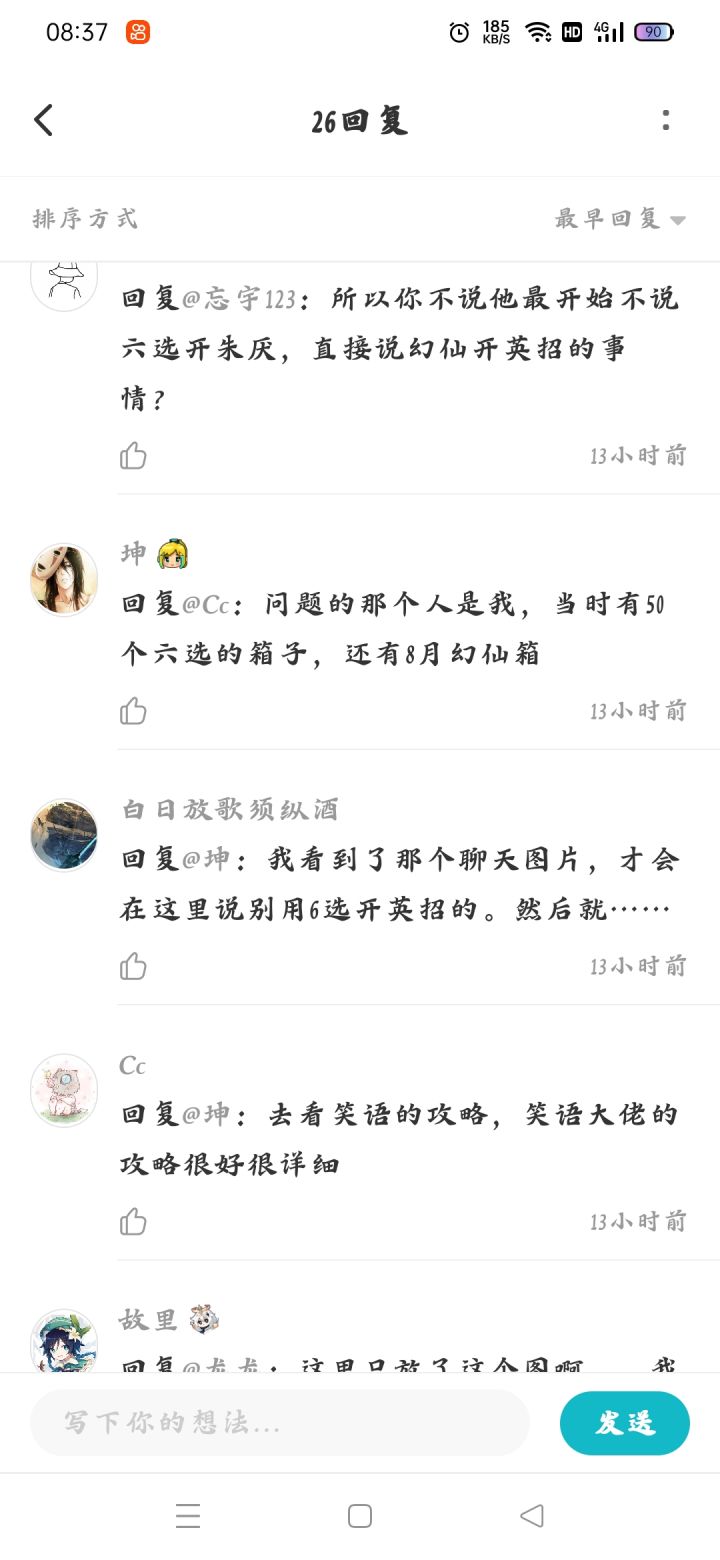
Task: Open 白日放歌须纵酒's avatar
Action: coord(64,834)
